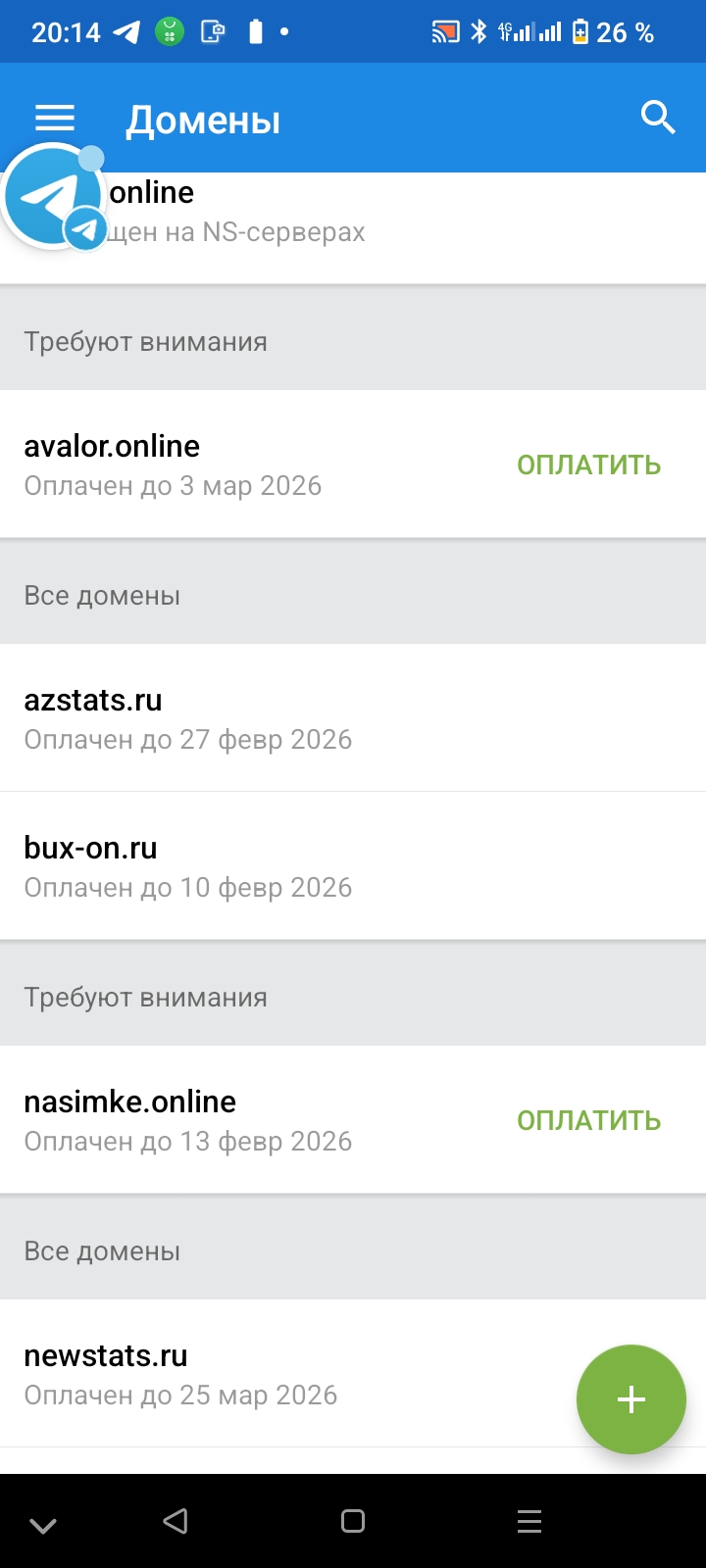This screenshot has width=706, height=1568.
Task: Go back using system back button
Action: [176, 1521]
